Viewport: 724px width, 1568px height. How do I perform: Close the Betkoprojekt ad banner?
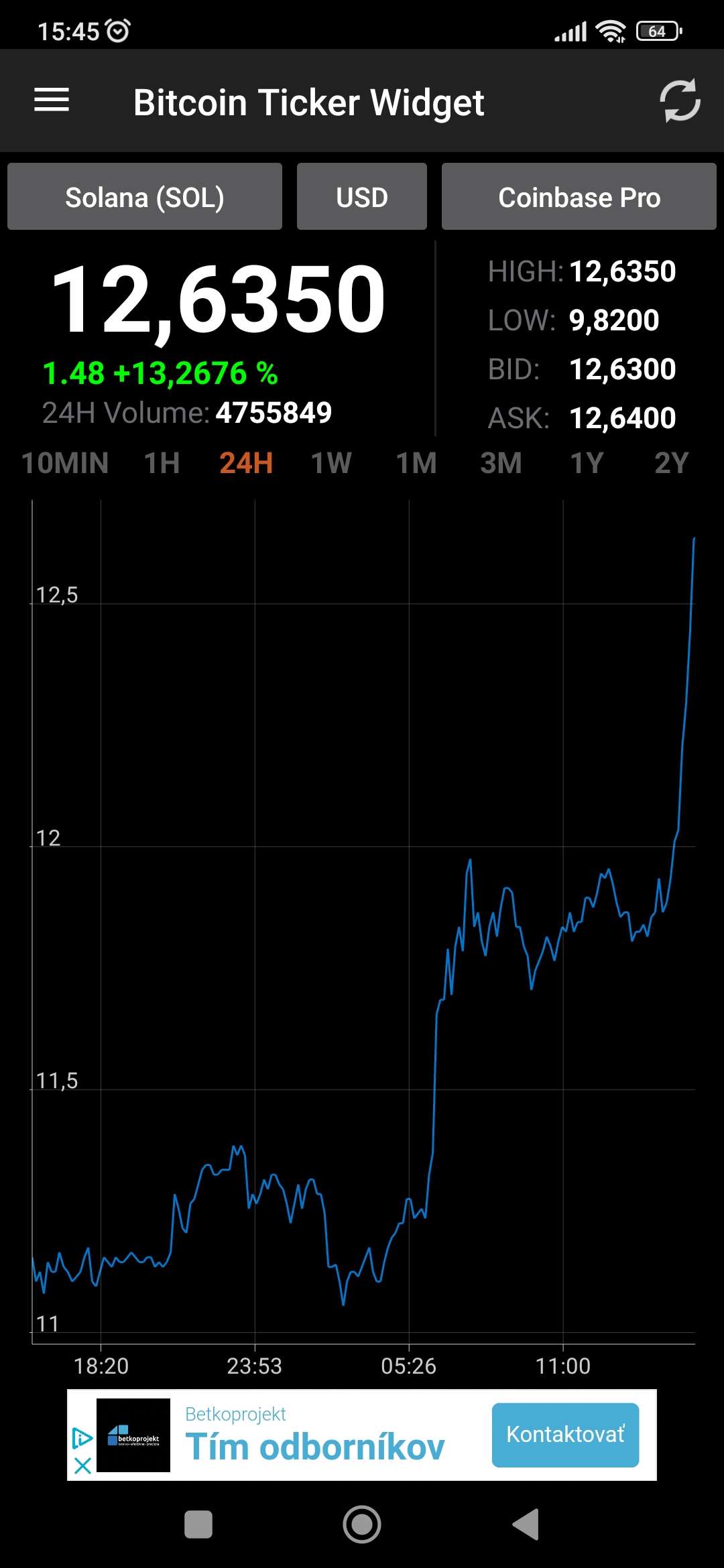82,1465
